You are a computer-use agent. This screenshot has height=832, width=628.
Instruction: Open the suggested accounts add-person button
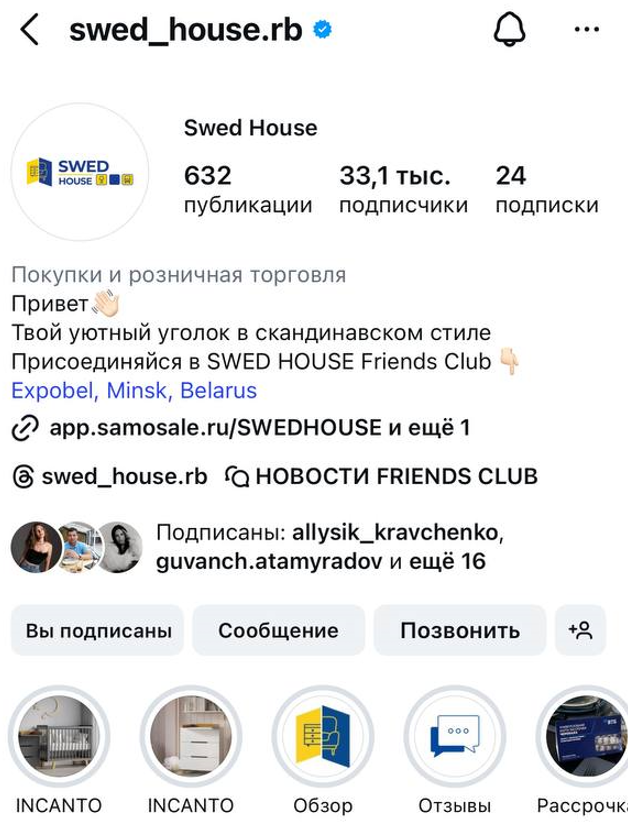(580, 631)
